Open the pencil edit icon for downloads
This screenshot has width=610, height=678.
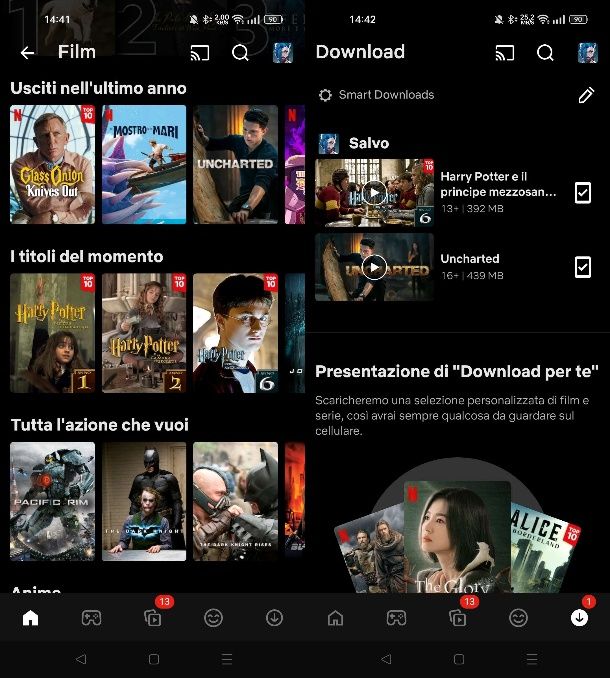(586, 95)
